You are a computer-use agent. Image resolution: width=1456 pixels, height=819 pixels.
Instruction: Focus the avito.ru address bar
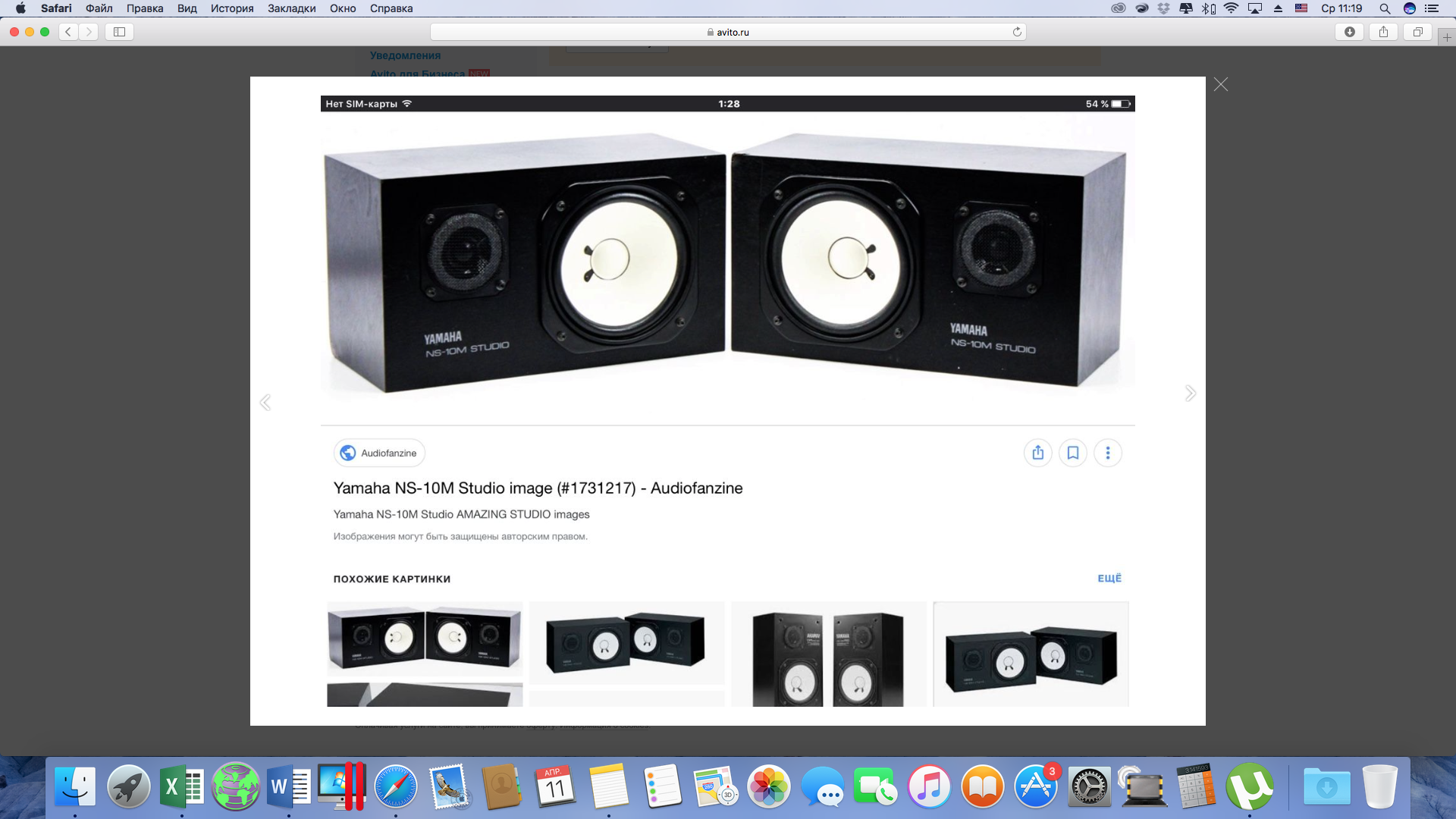728,32
